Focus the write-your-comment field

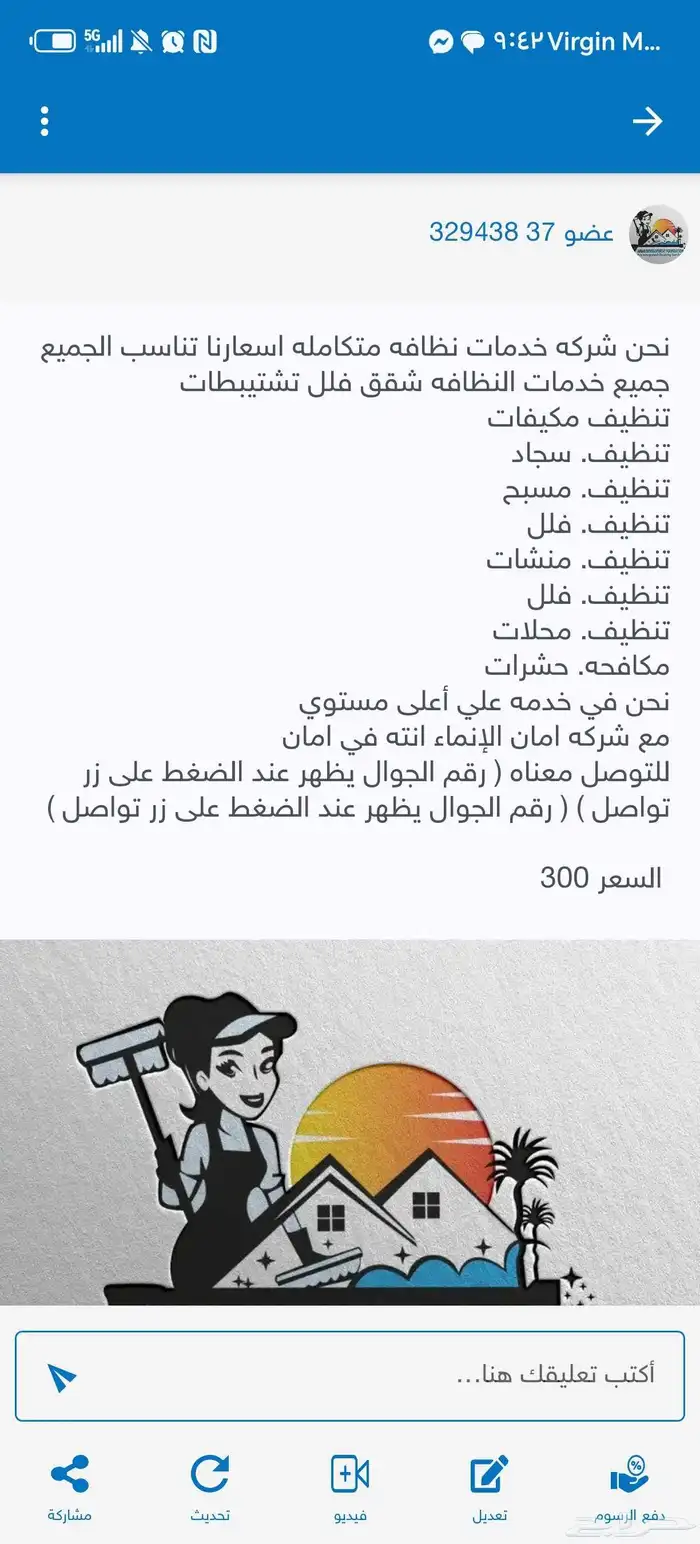pyautogui.click(x=350, y=1376)
